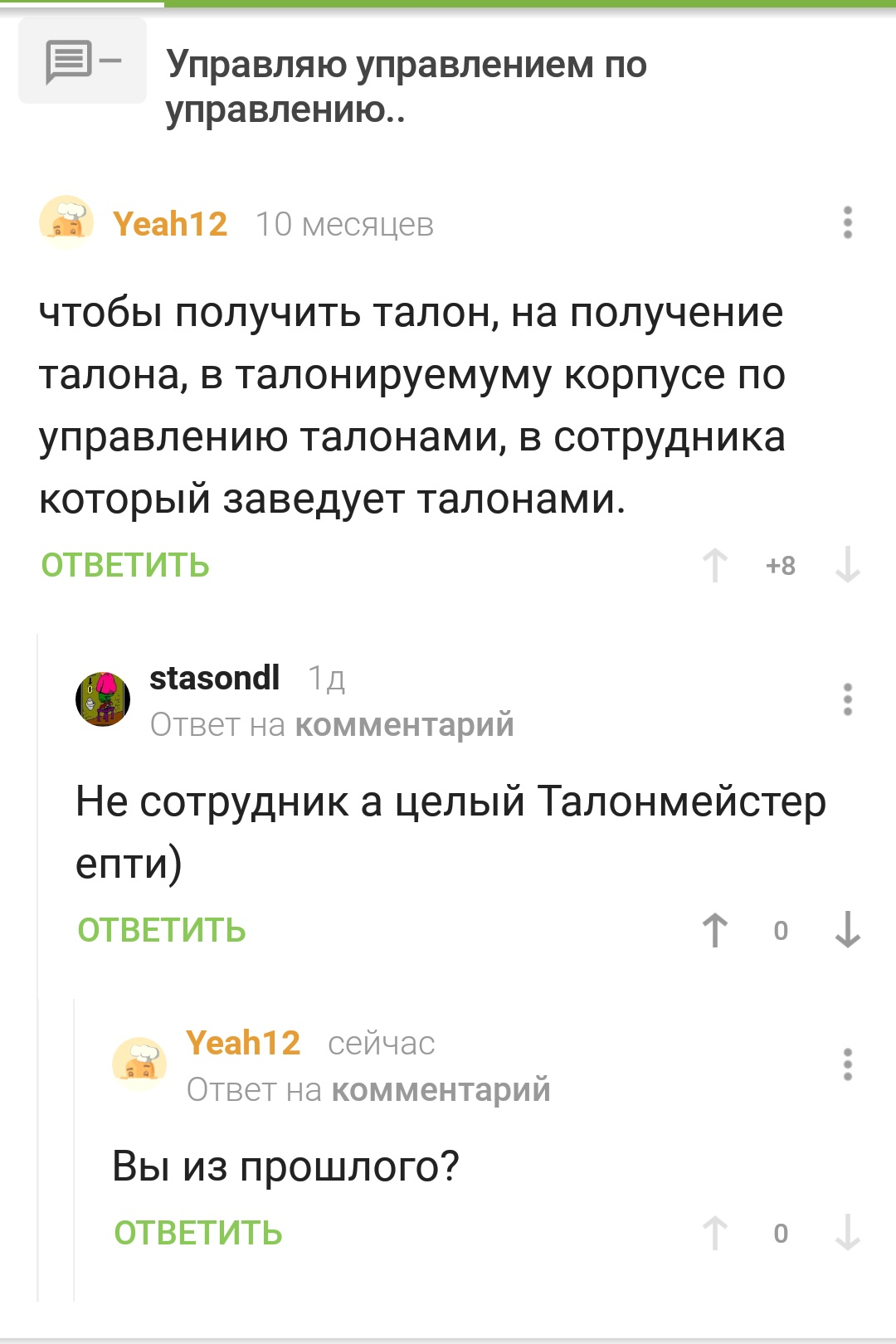This screenshot has height=1344, width=896.
Task: Downvote Yeah12's comment with +8 rating
Action: tap(847, 565)
